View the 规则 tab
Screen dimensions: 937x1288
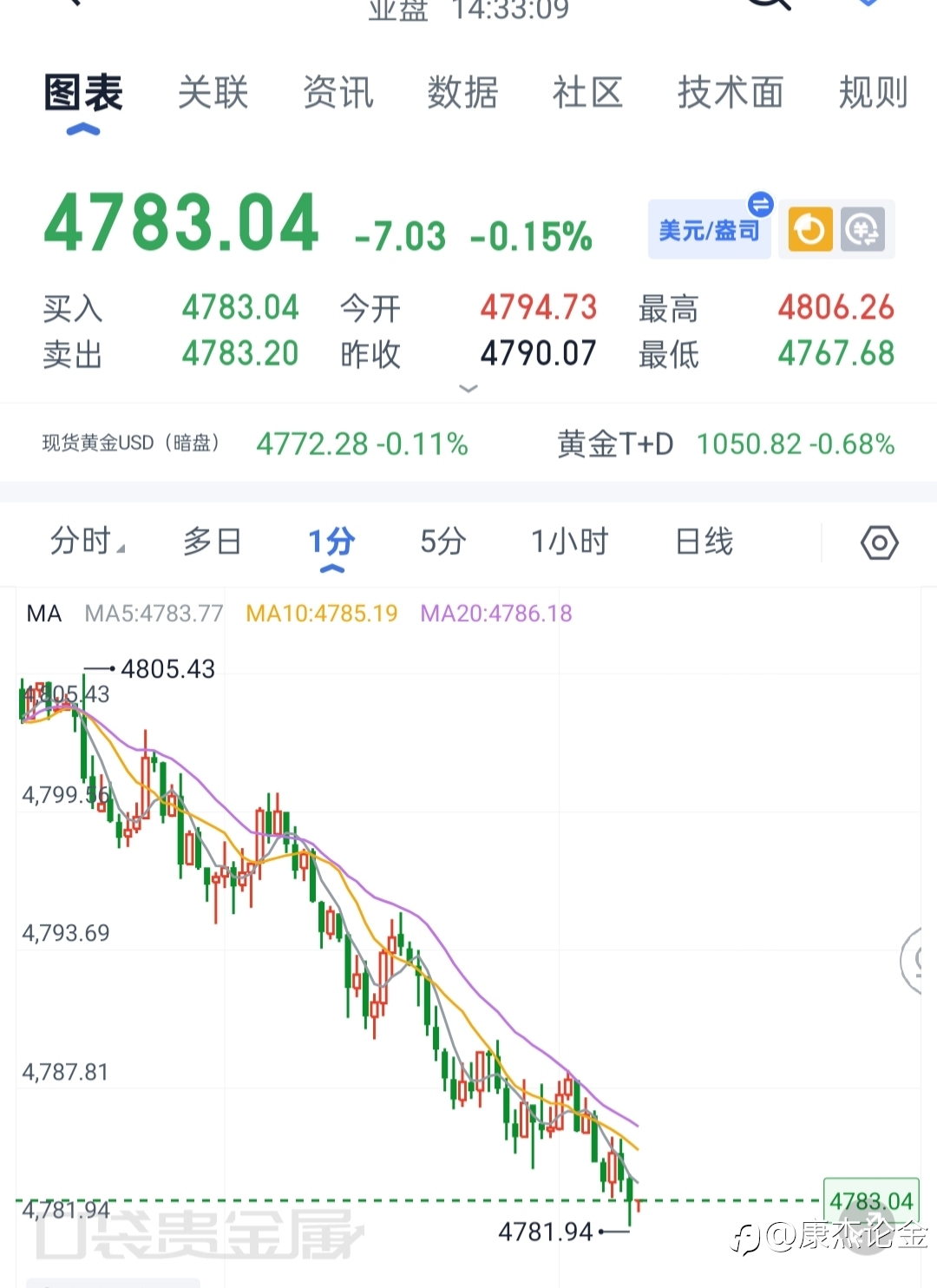tap(873, 93)
